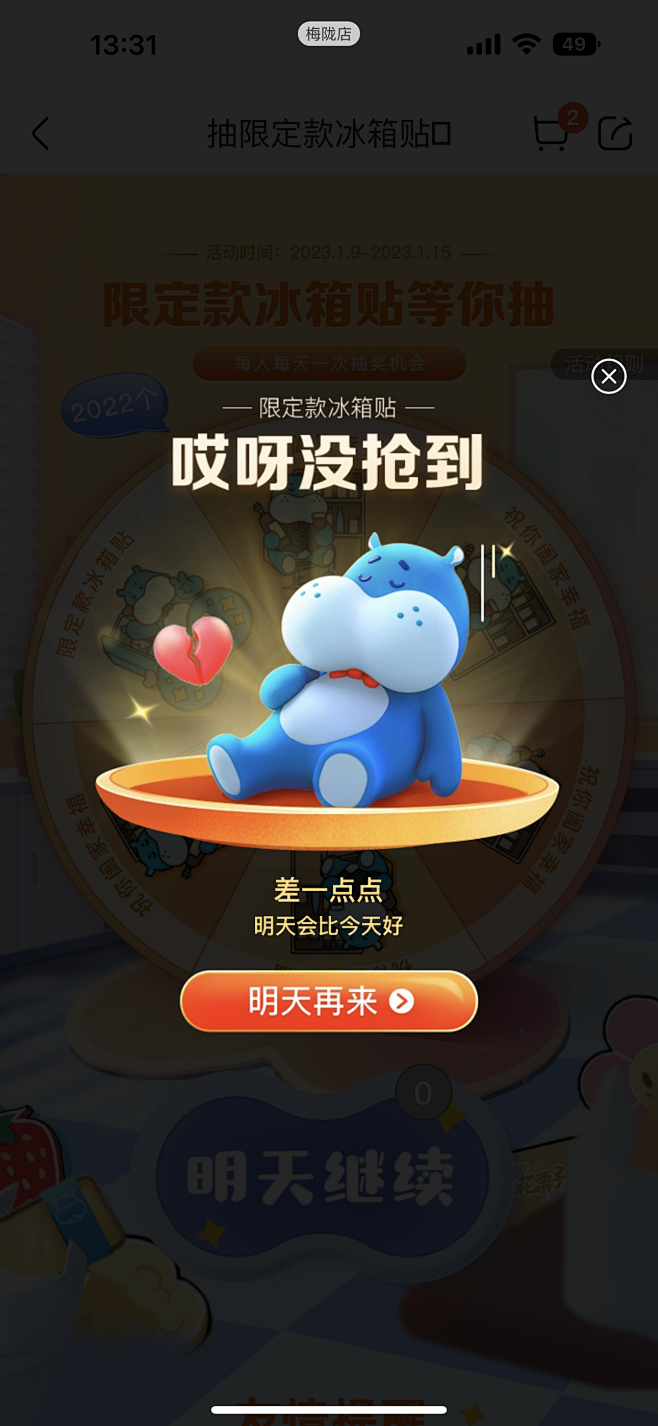Tap the 明天再来 button
The width and height of the screenshot is (658, 1426).
(328, 1001)
